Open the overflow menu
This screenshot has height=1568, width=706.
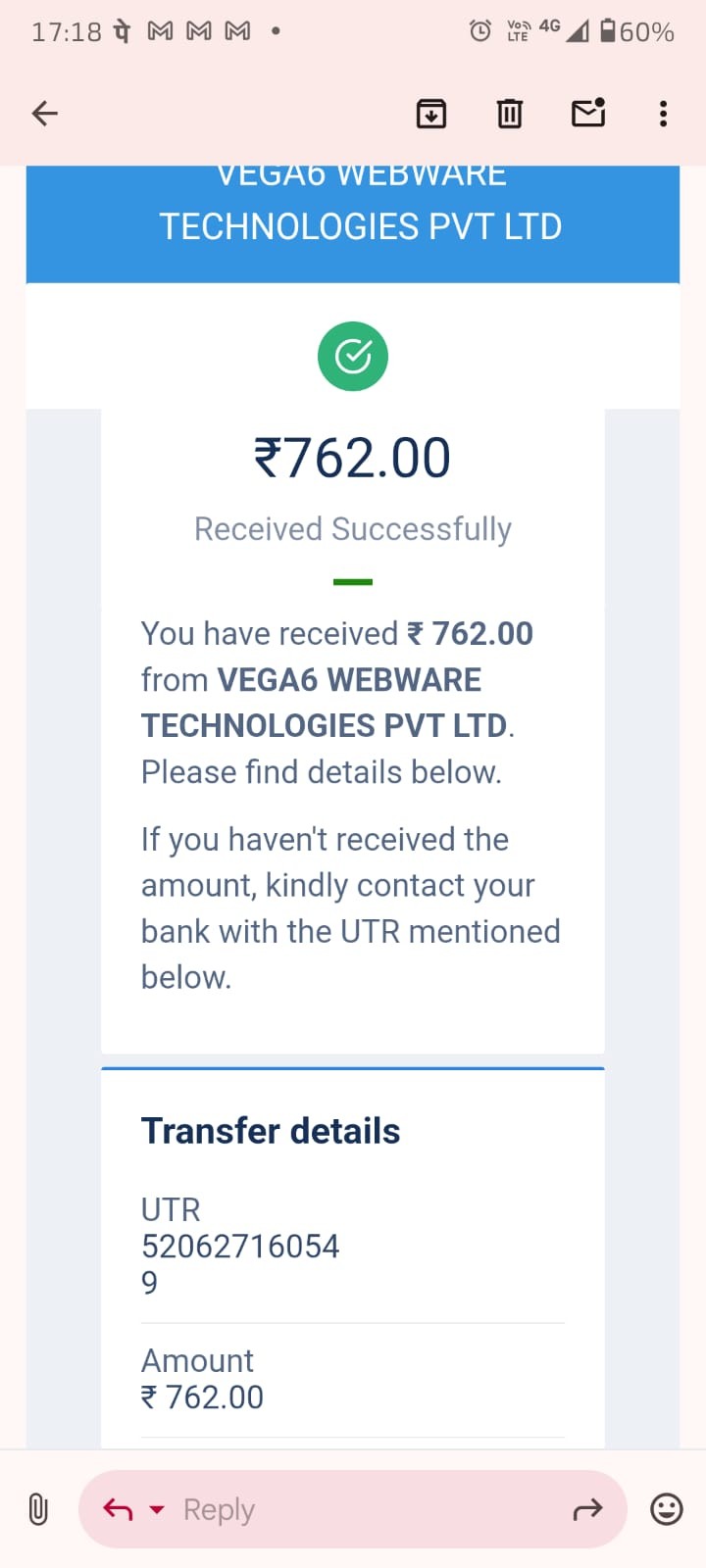[x=664, y=114]
